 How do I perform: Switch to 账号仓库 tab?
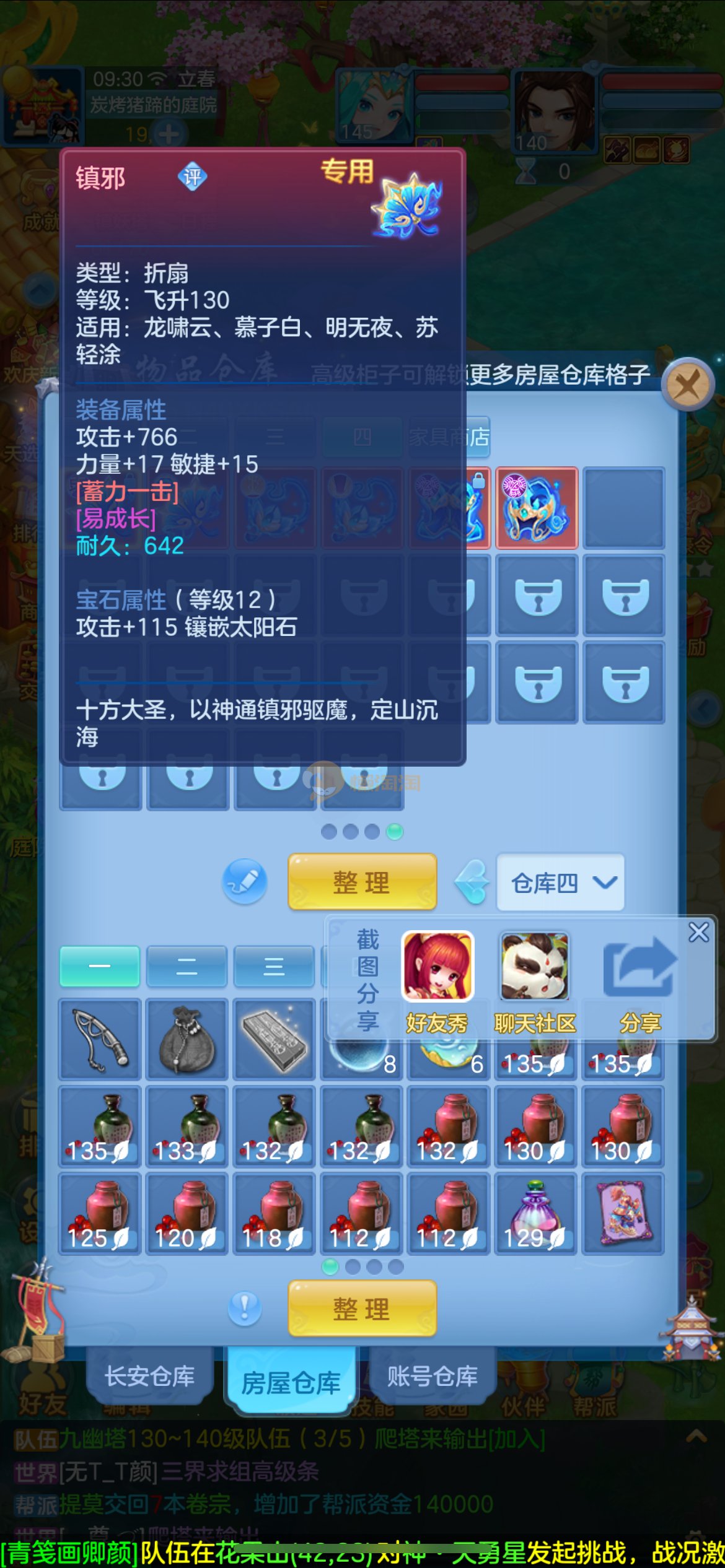coord(432,1377)
